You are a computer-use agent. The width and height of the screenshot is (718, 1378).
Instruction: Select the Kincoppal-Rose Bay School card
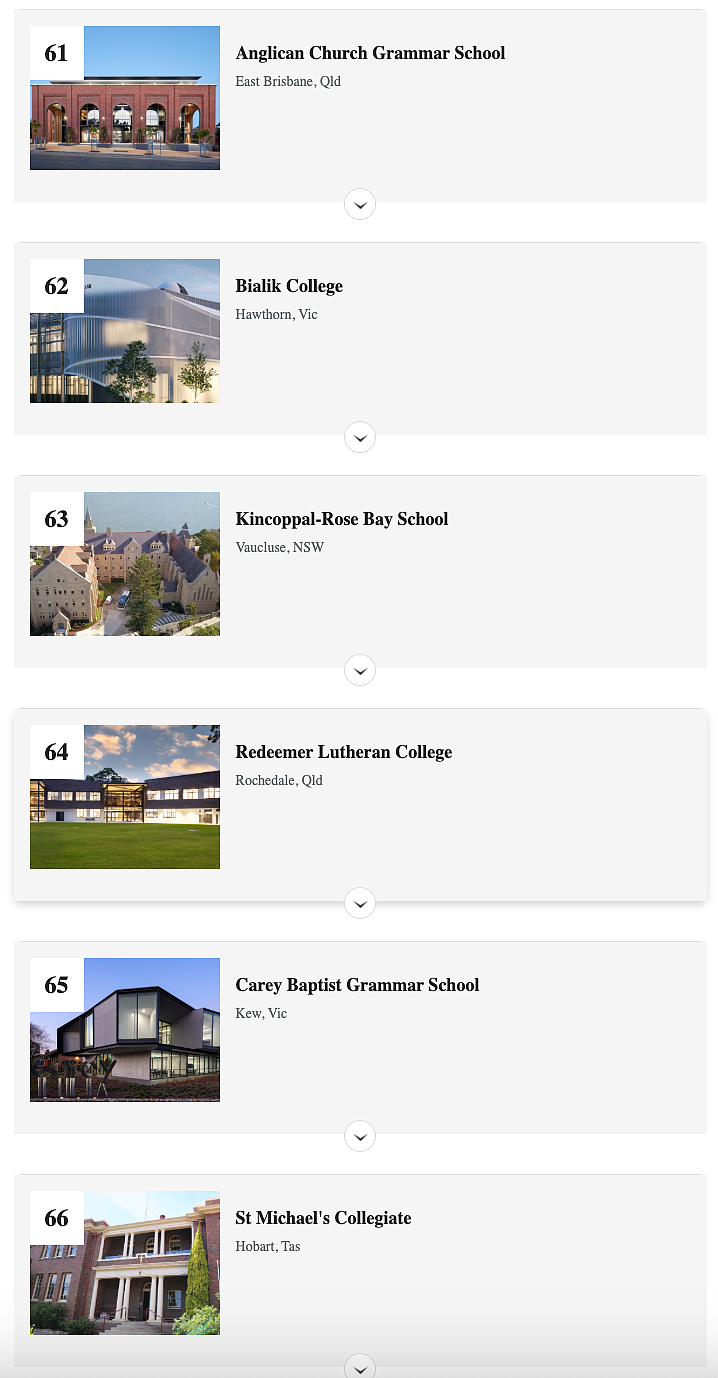360,572
